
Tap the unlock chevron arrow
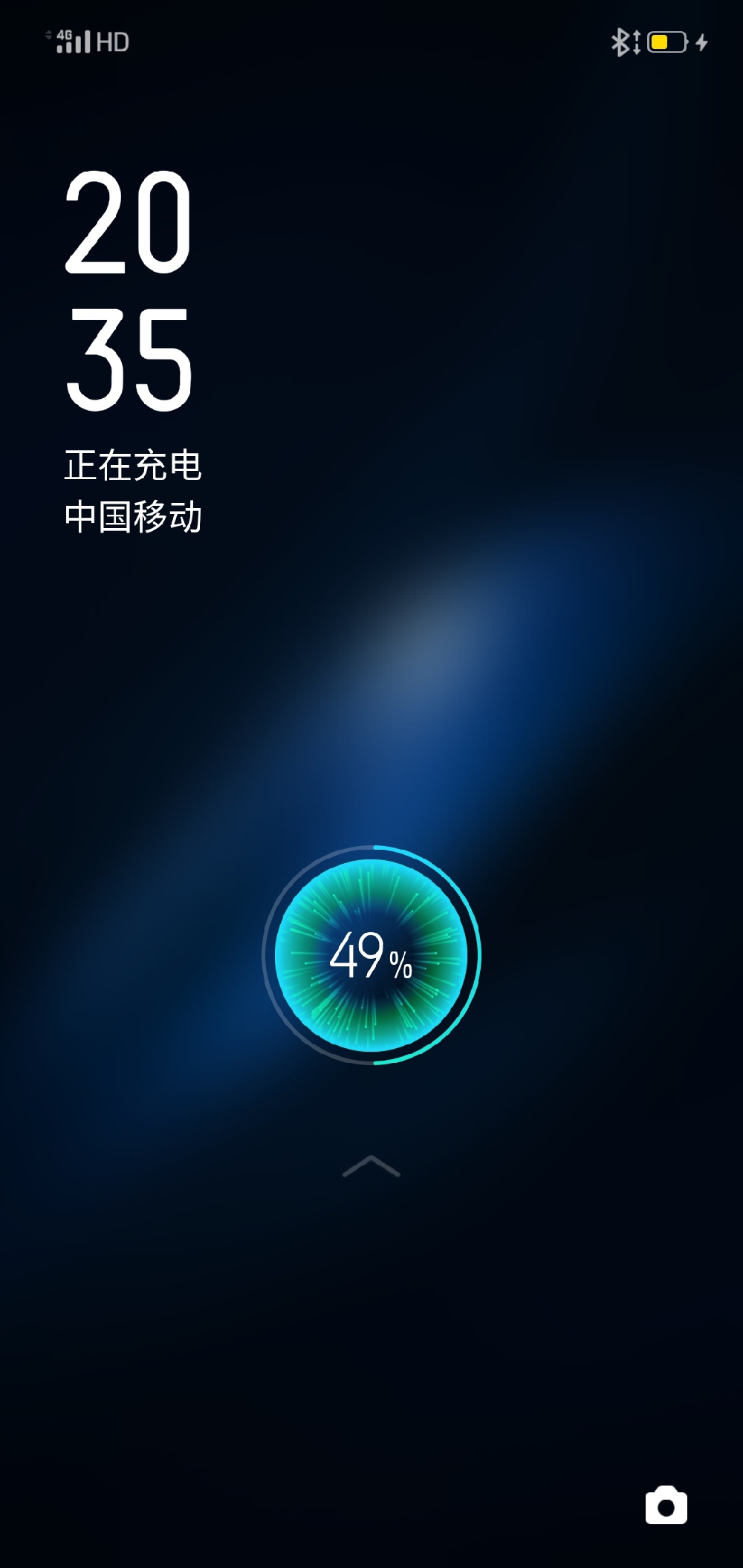(371, 1167)
